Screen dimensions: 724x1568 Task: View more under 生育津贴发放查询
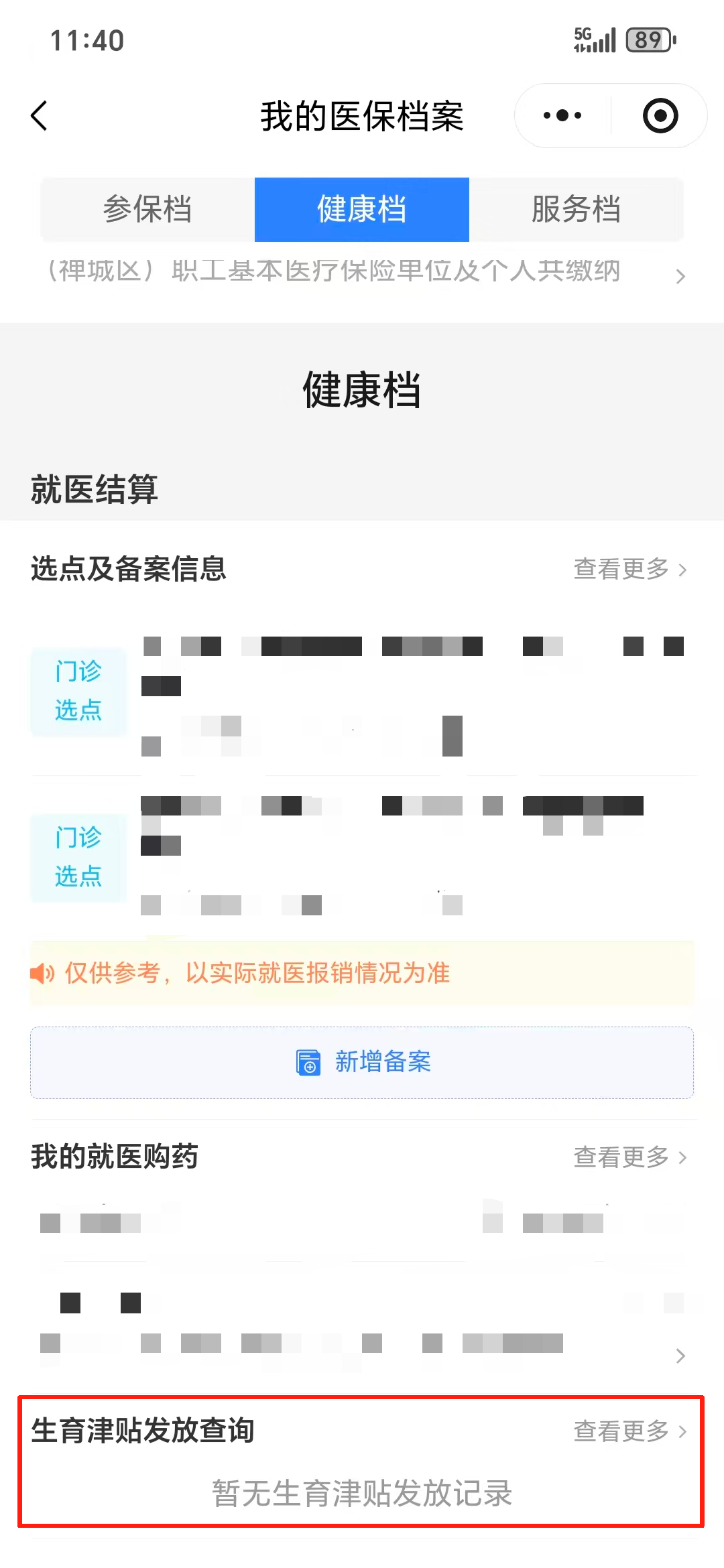(x=629, y=1431)
